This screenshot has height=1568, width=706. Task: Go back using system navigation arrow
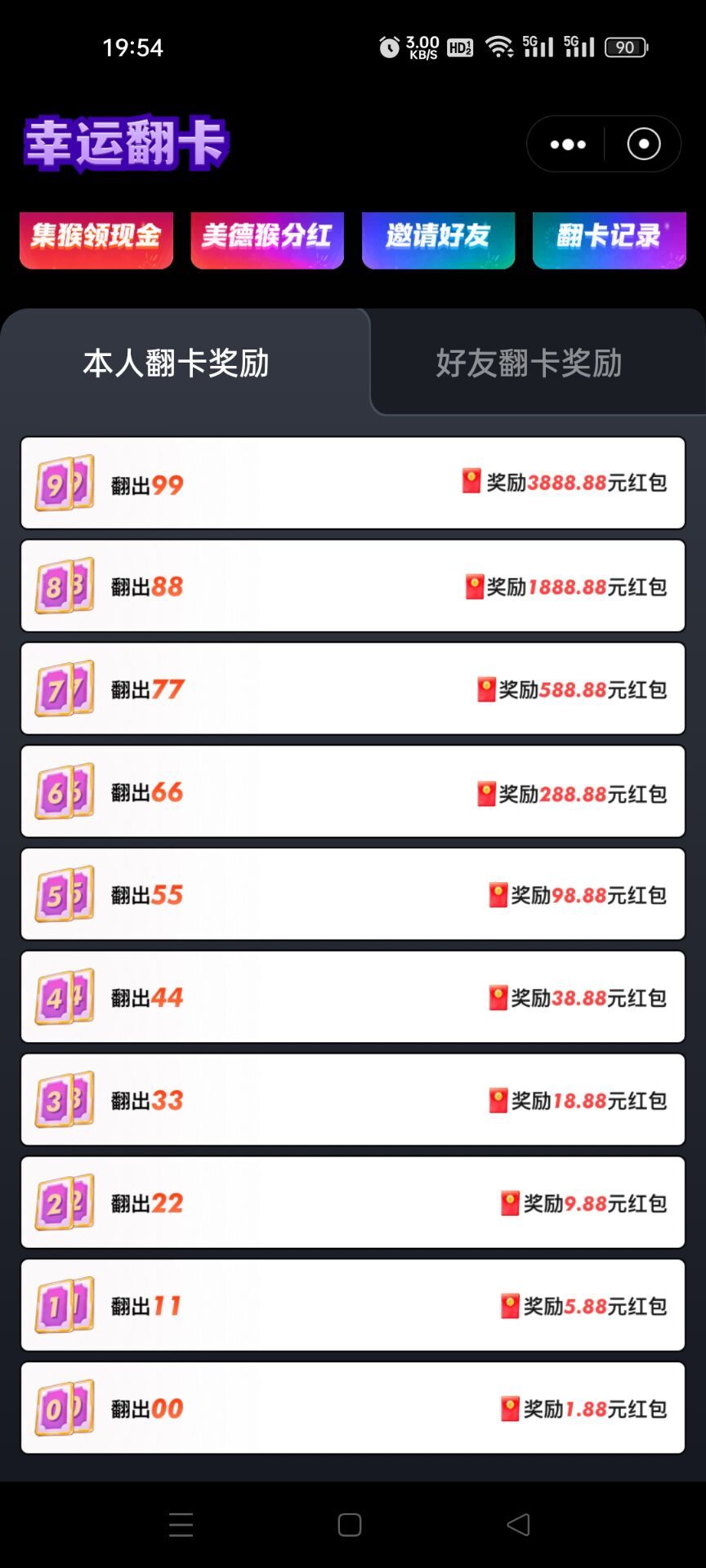pyautogui.click(x=518, y=1524)
